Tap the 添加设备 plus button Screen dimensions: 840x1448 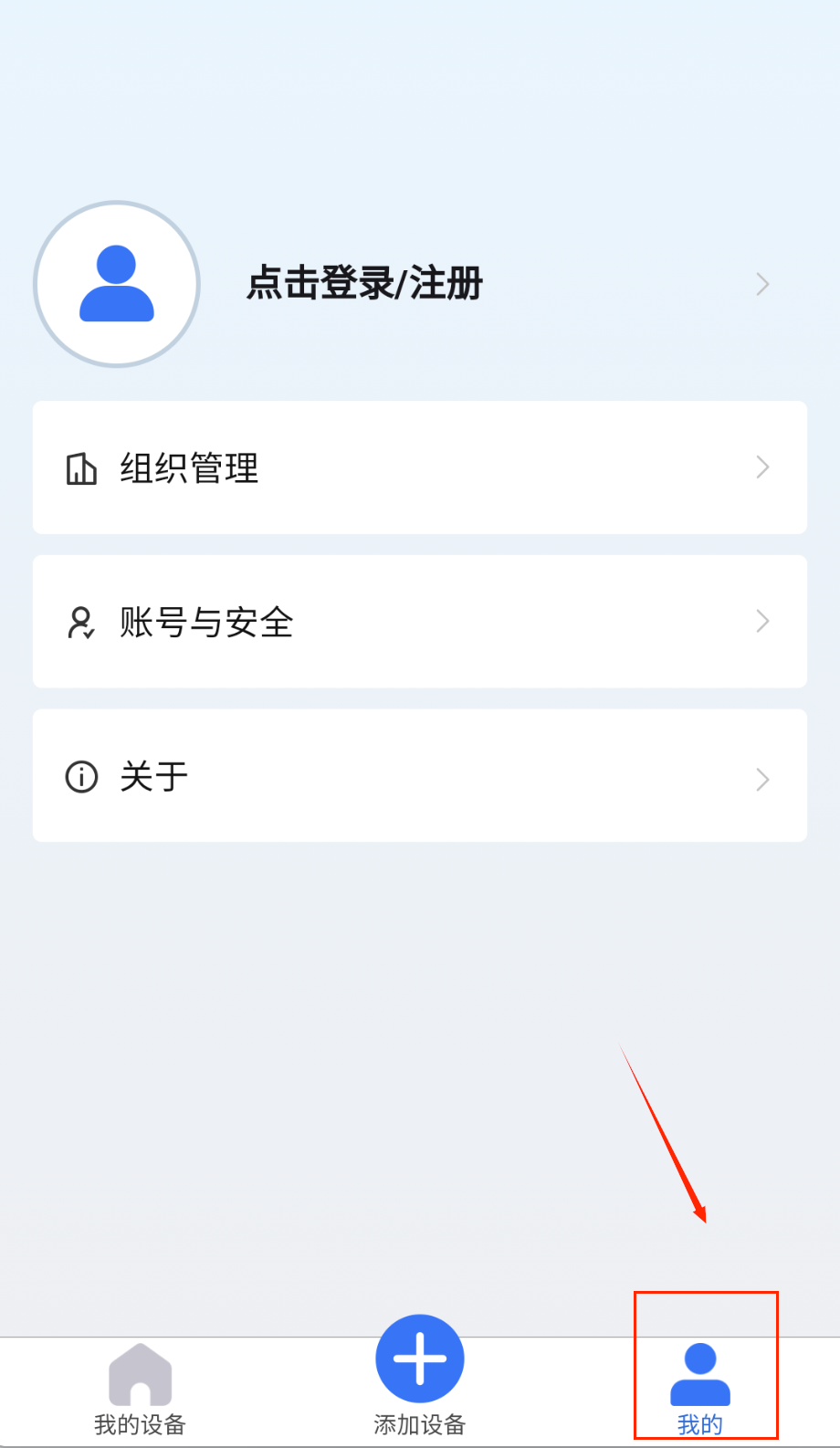coord(420,1360)
